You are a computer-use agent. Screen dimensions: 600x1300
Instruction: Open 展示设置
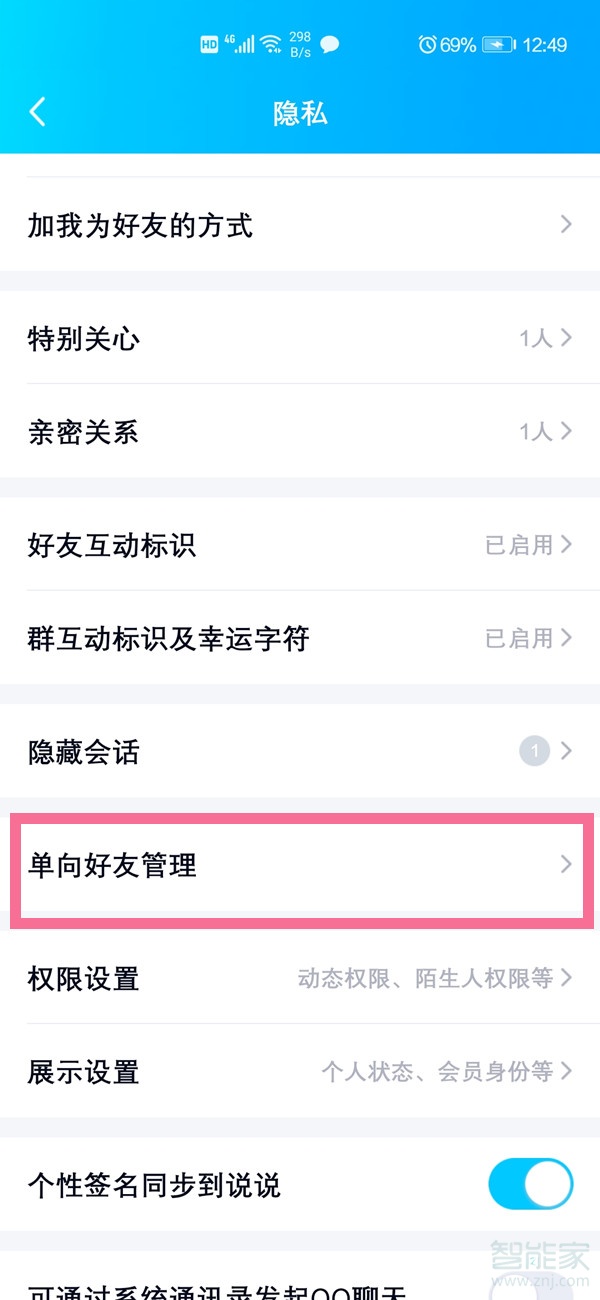(300, 1072)
